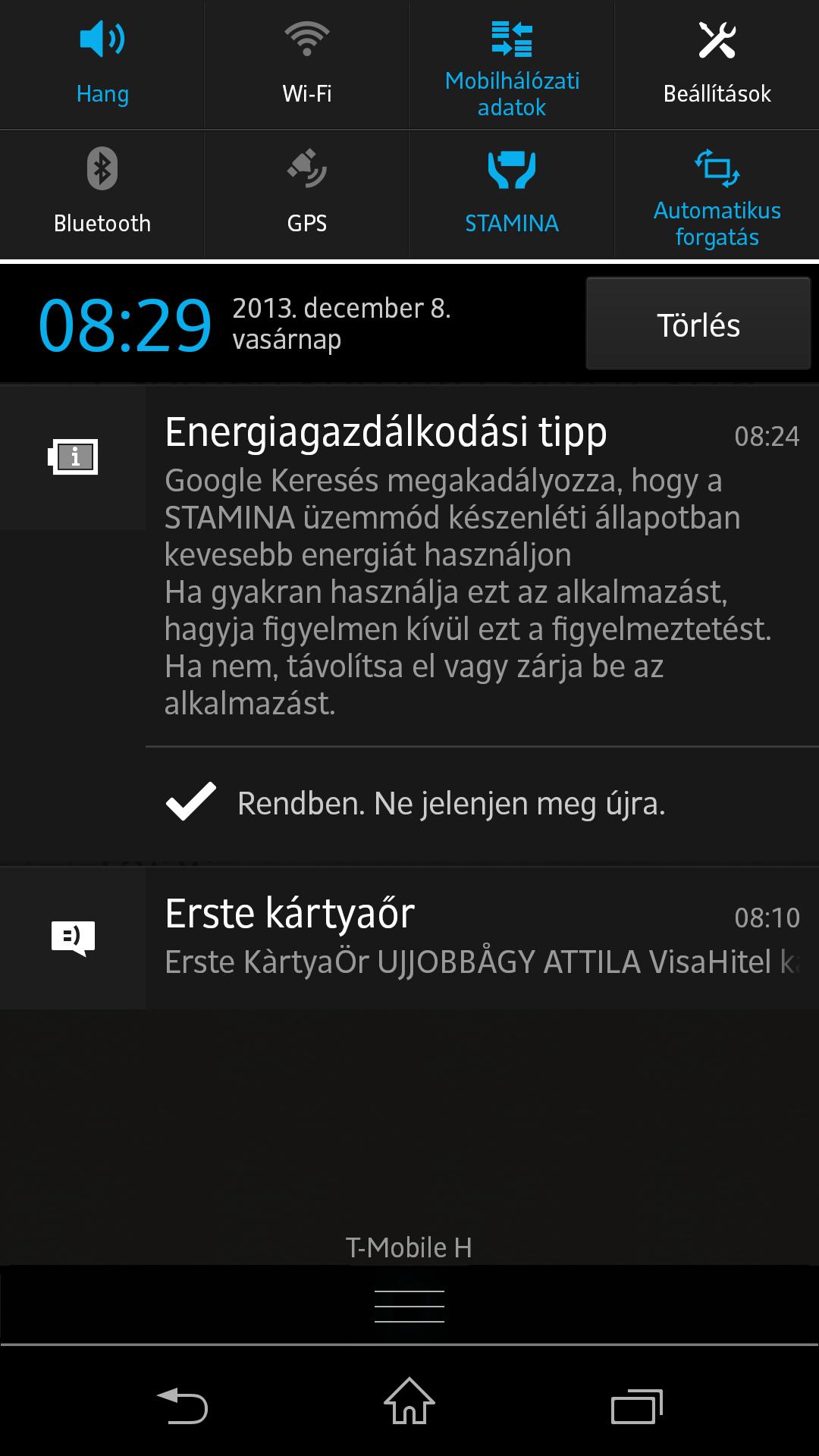
Task: Go back with the system back button
Action: point(182,1407)
